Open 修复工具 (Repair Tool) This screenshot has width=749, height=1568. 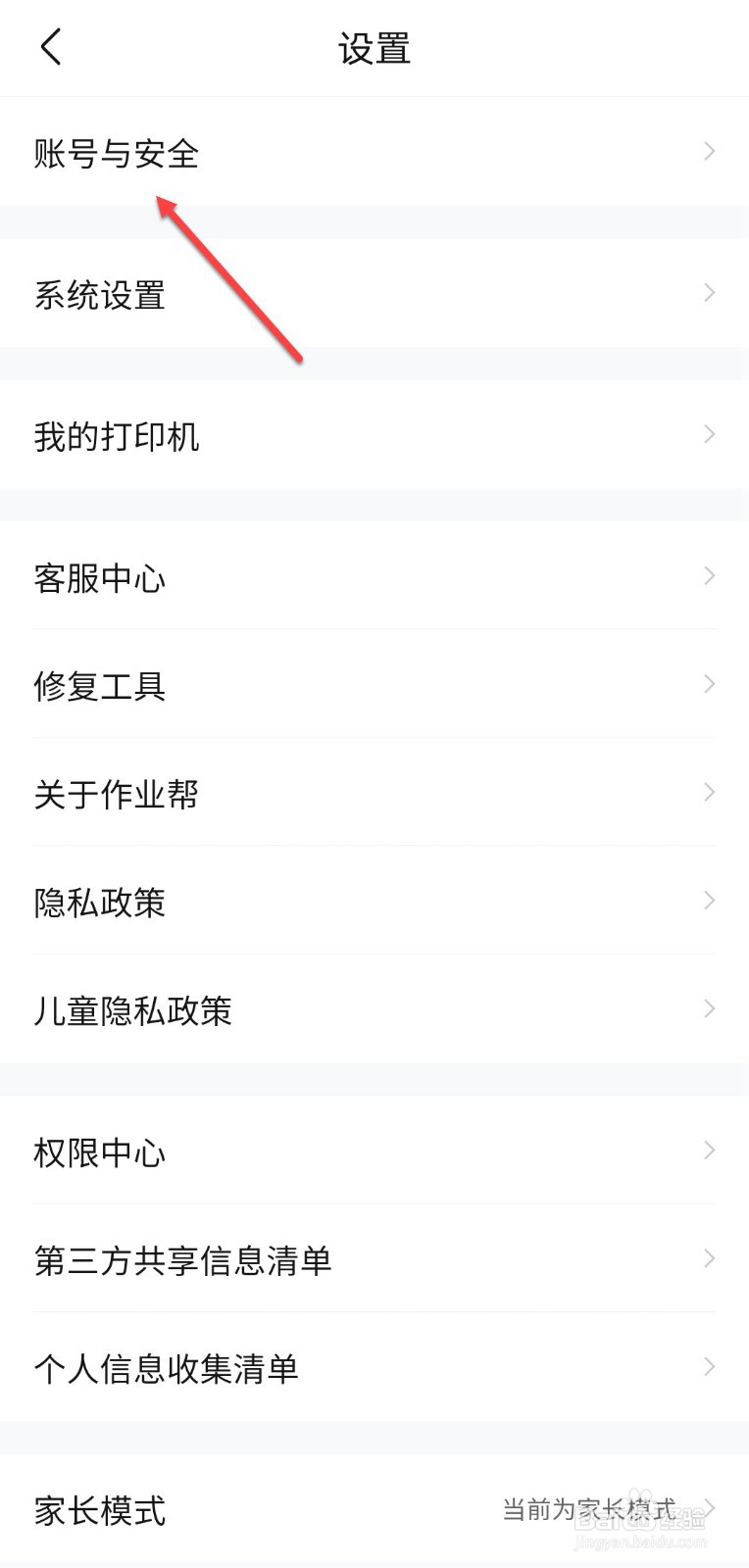click(x=99, y=686)
